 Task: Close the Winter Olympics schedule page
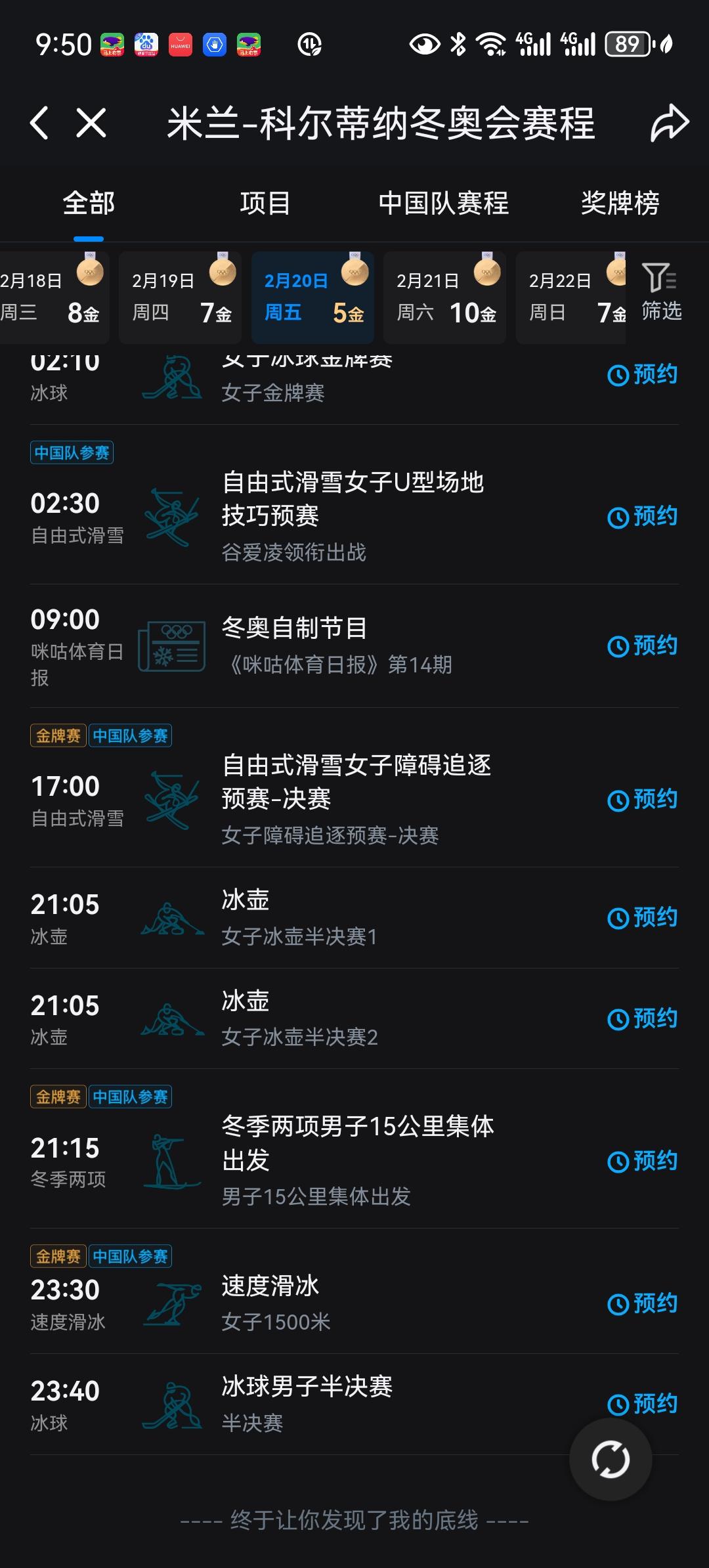(91, 123)
